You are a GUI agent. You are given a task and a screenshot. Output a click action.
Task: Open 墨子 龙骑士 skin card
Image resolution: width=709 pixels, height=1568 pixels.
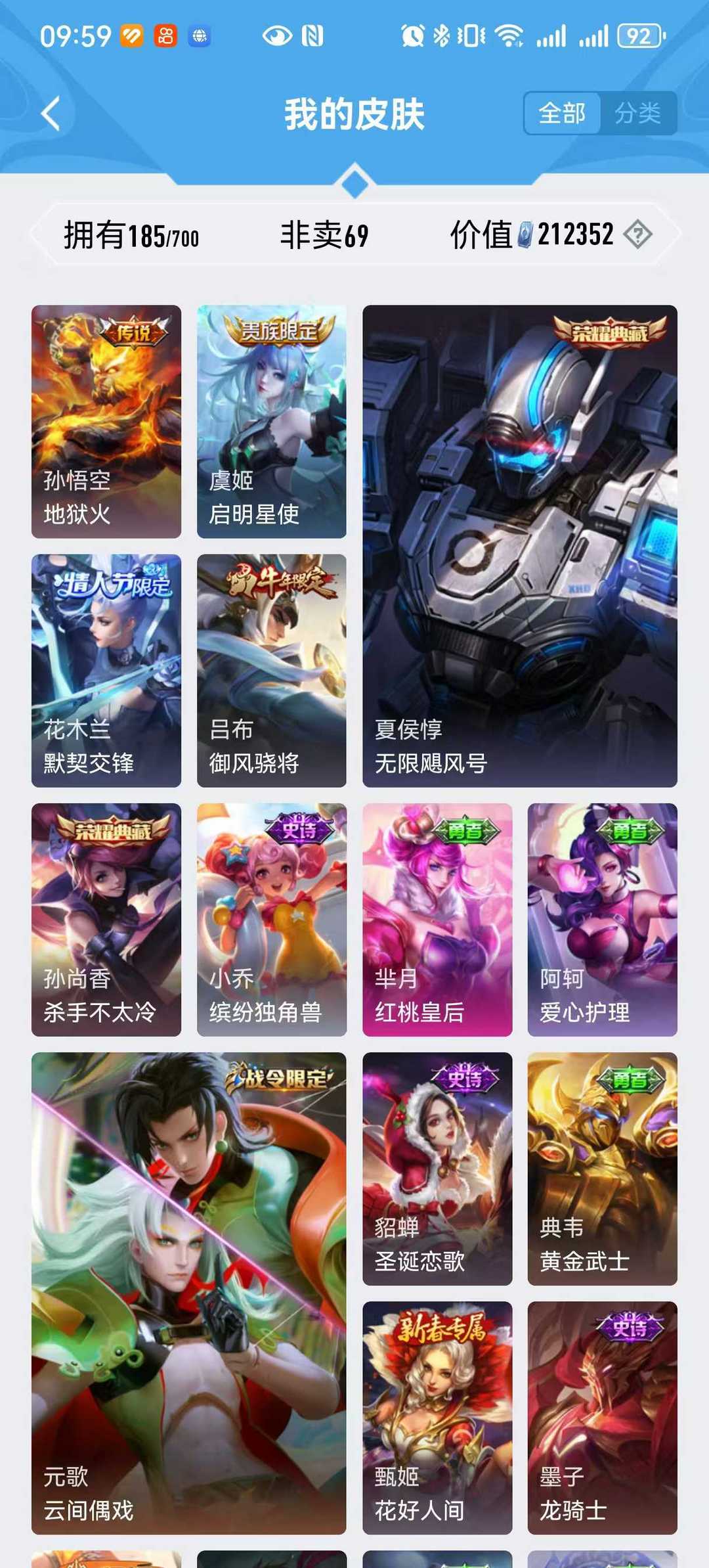coord(602,1418)
